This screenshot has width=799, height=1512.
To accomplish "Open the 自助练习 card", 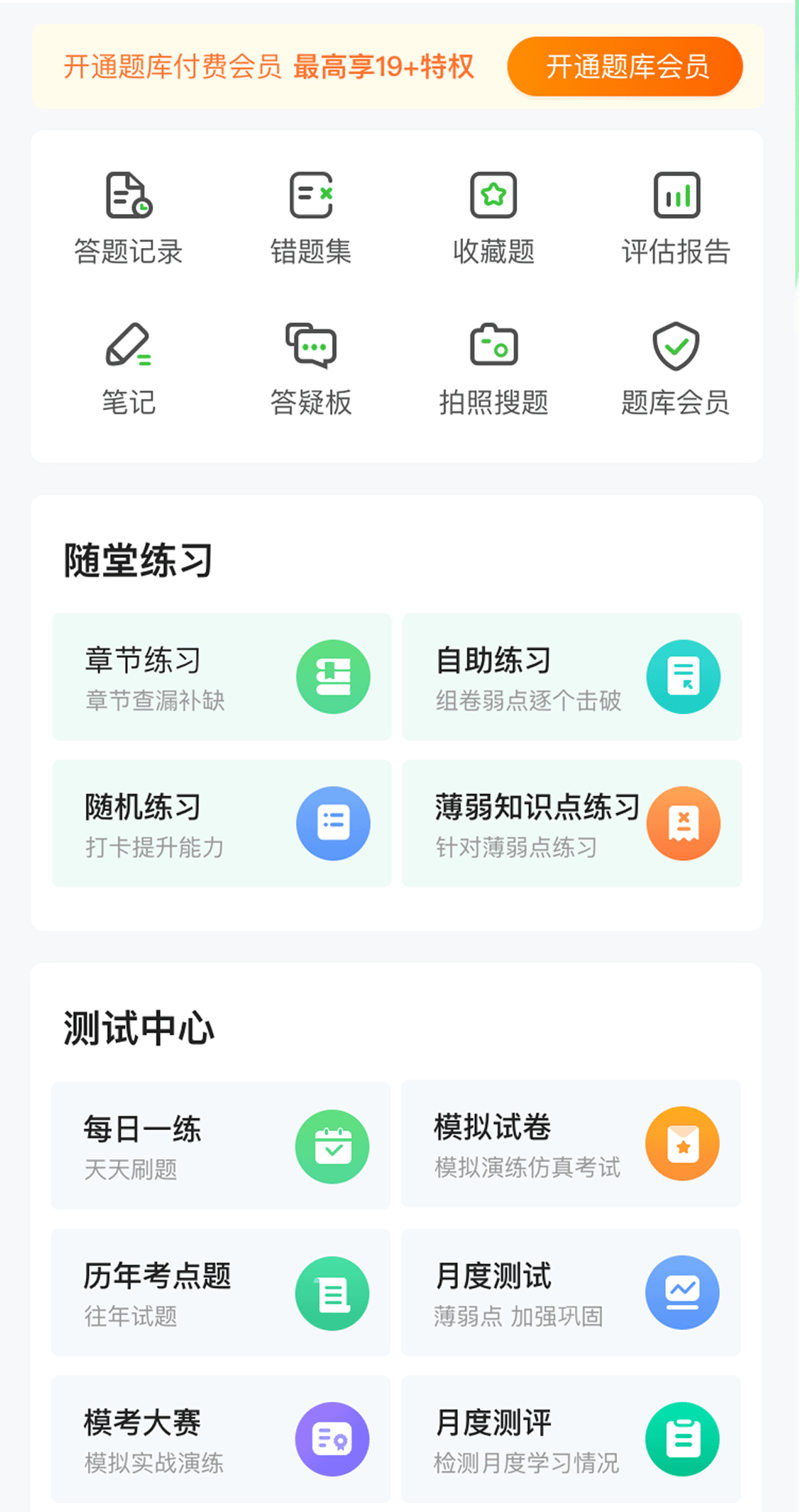I will pos(572,676).
